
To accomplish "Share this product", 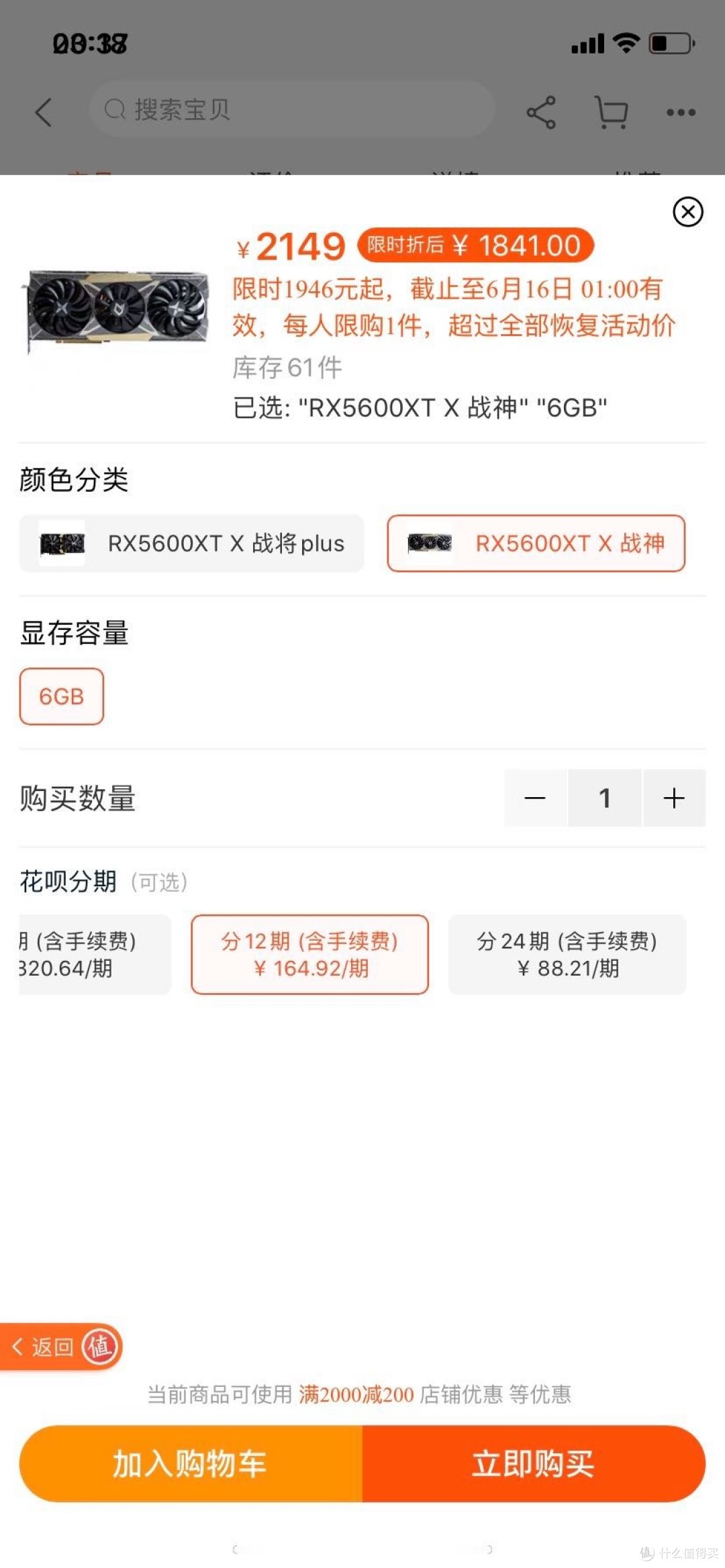I will tap(541, 112).
